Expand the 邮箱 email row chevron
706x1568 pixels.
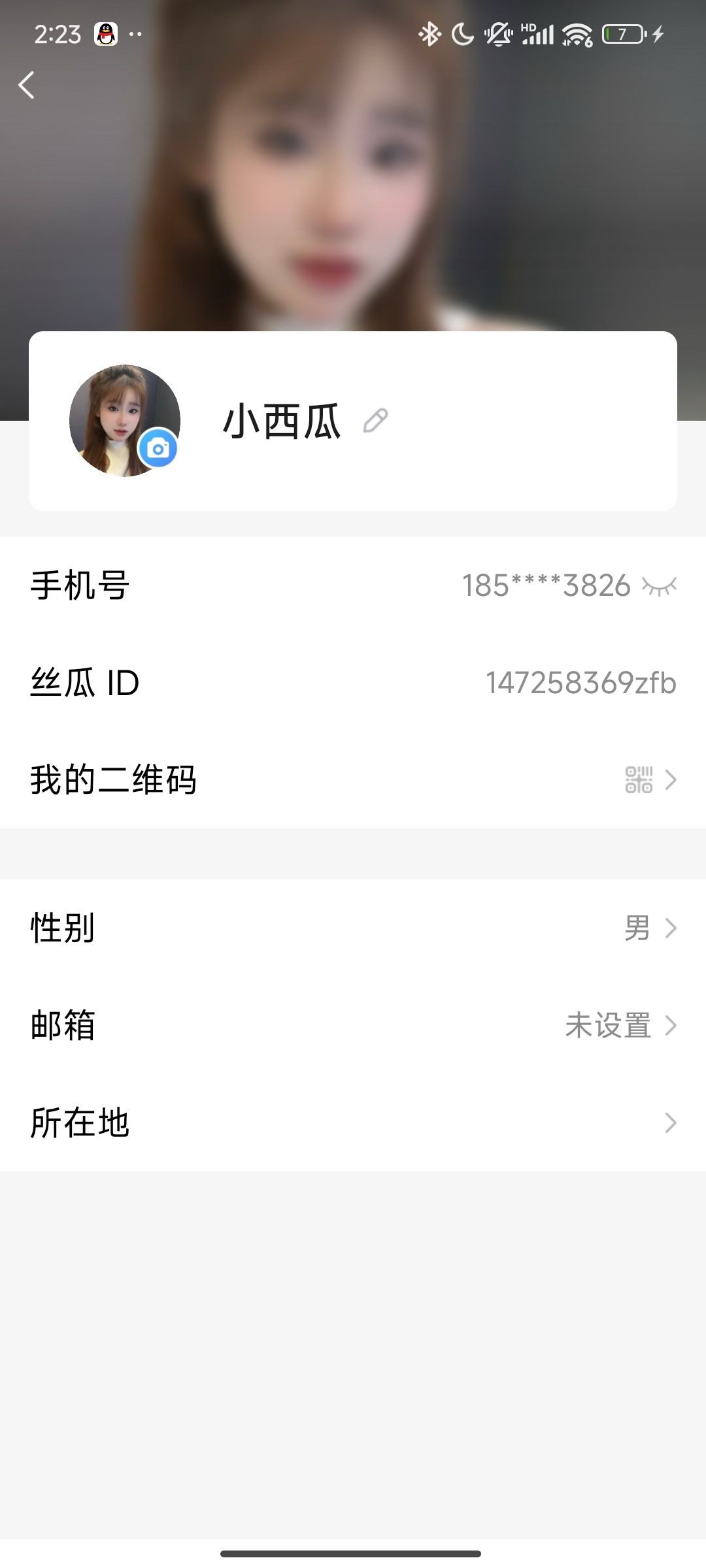tap(672, 1027)
